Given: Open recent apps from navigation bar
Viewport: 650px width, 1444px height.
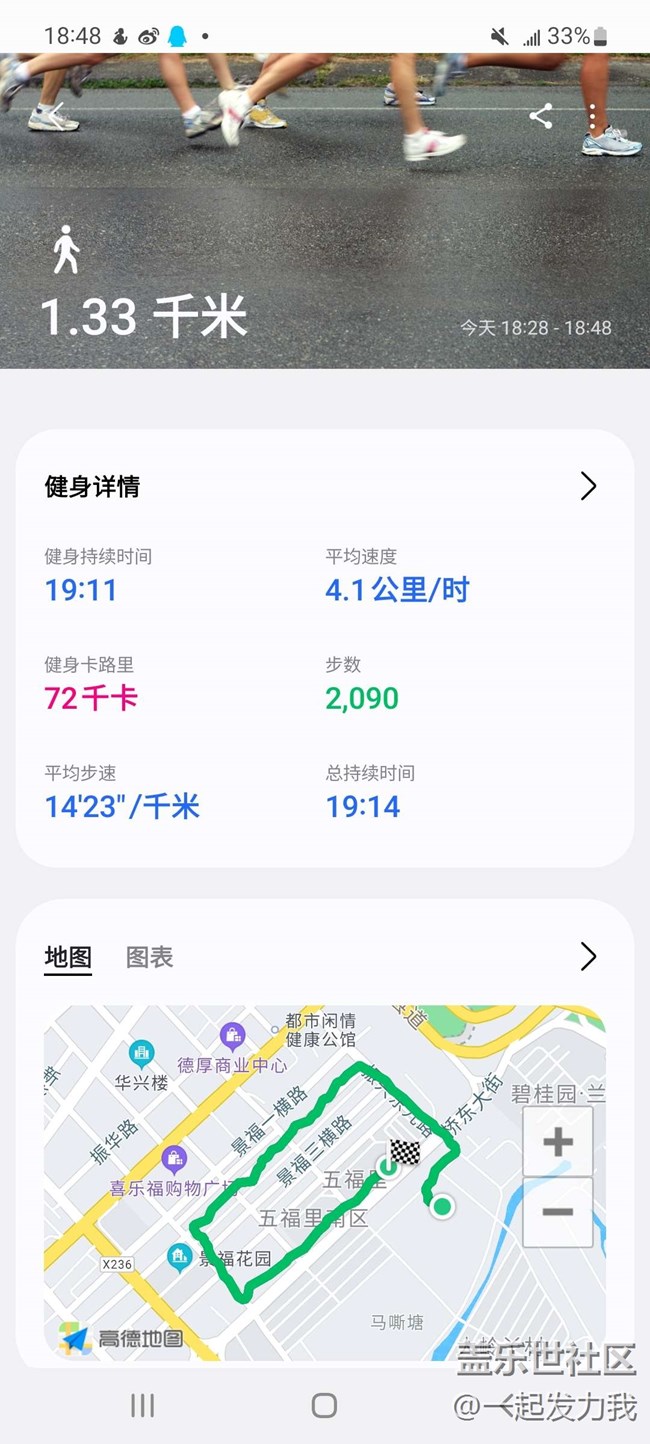Looking at the screenshot, I should click(x=142, y=1406).
